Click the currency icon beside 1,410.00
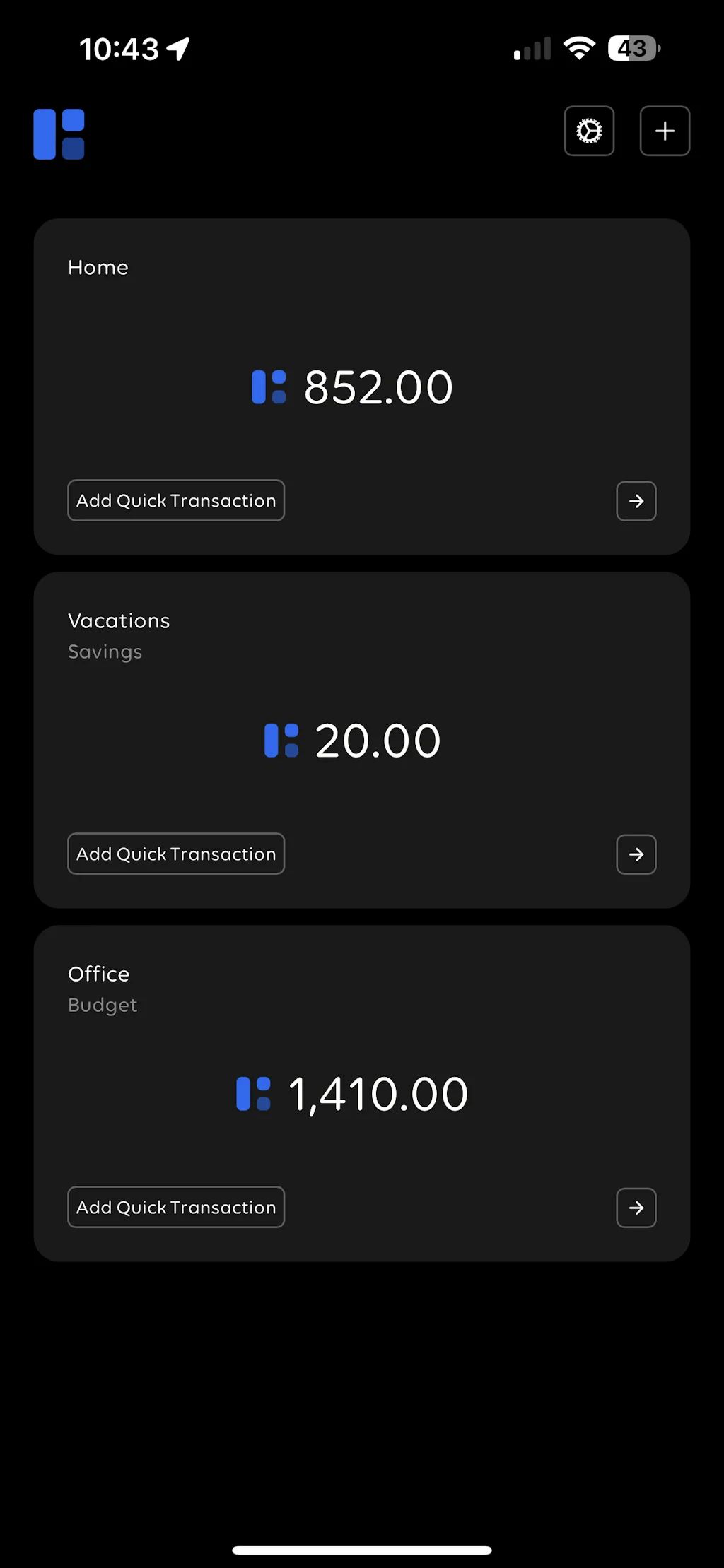This screenshot has height=1568, width=724. (252, 1093)
